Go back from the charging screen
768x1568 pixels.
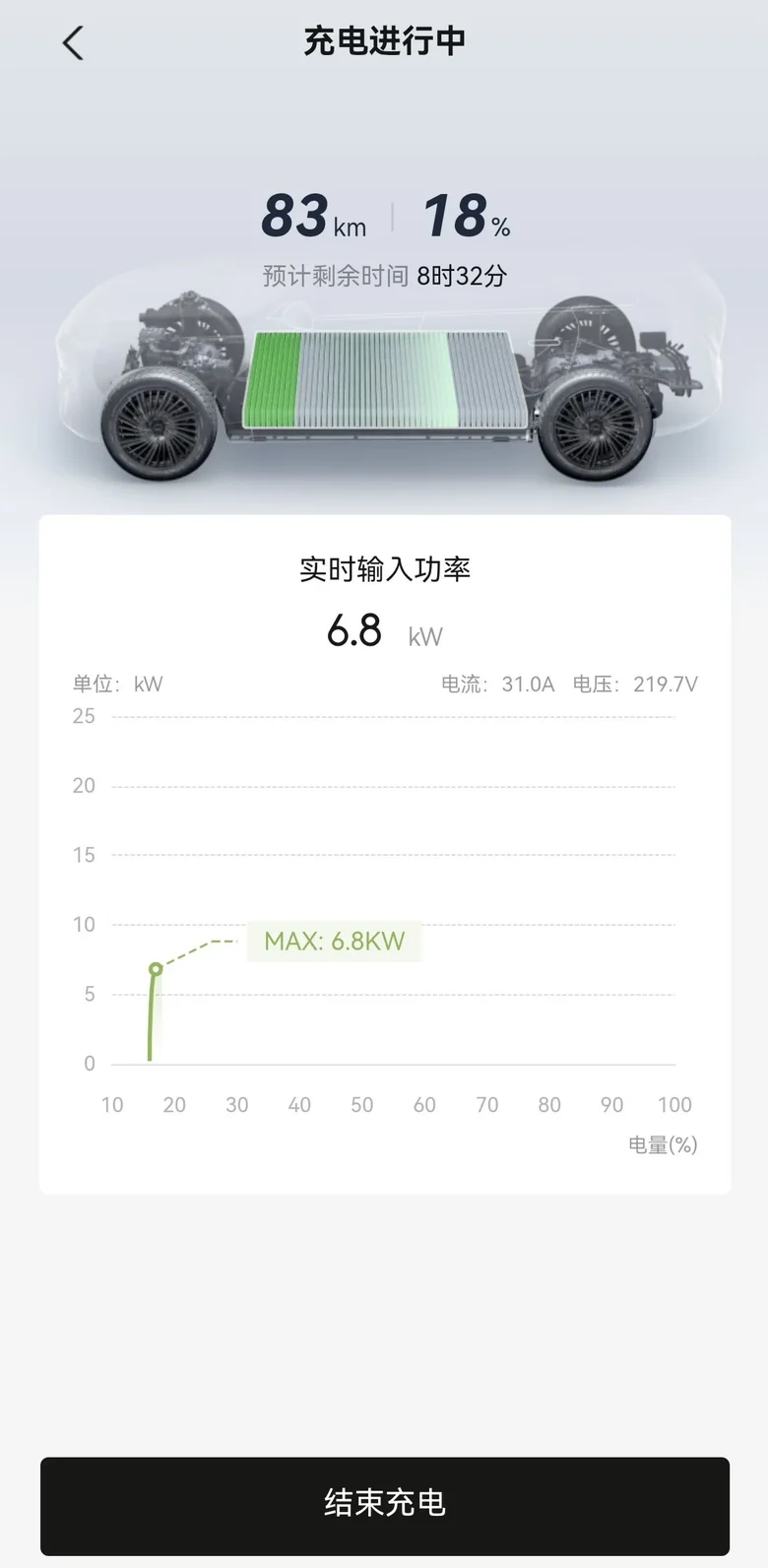(x=73, y=43)
